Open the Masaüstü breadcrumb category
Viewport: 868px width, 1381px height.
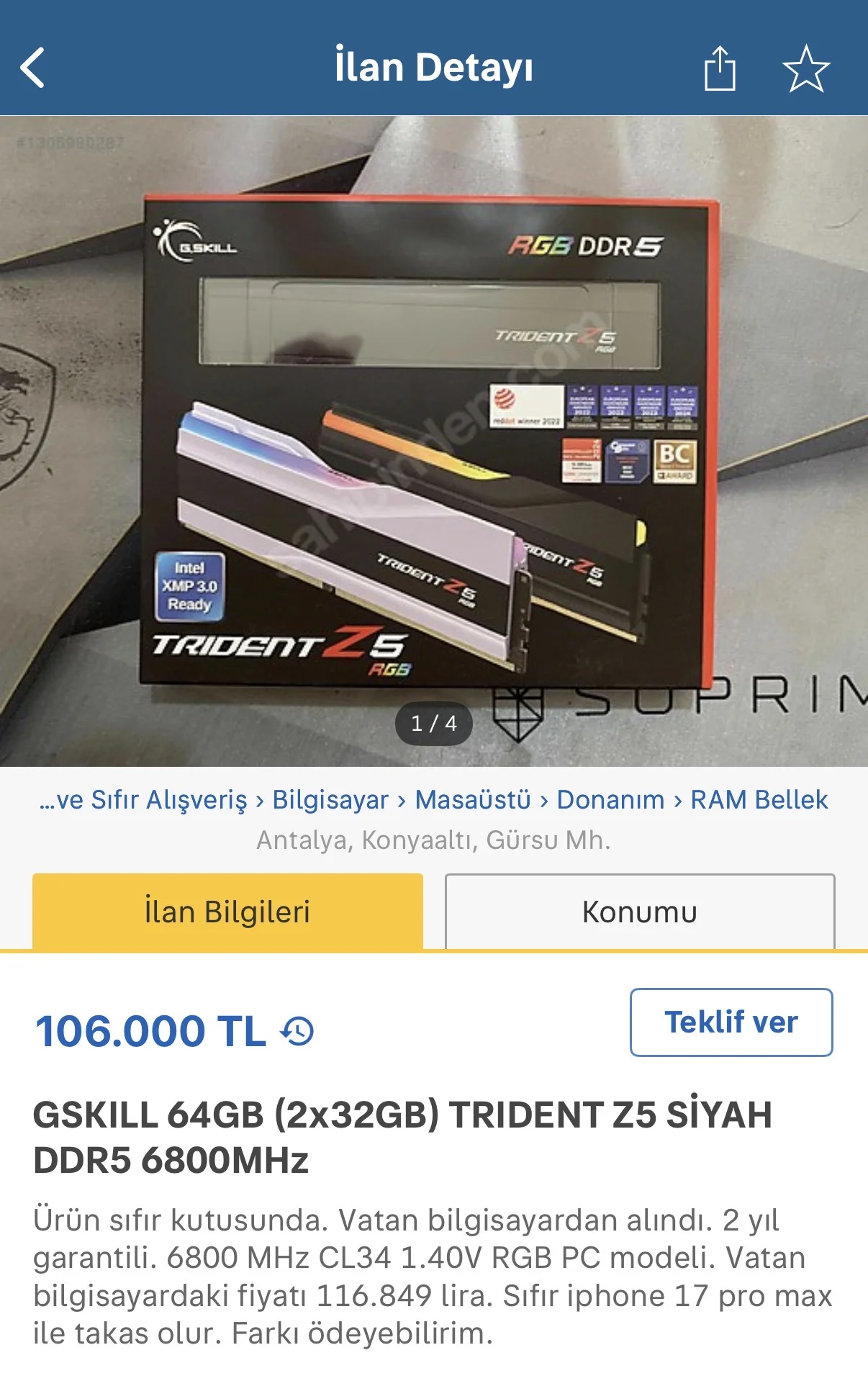coord(473,800)
